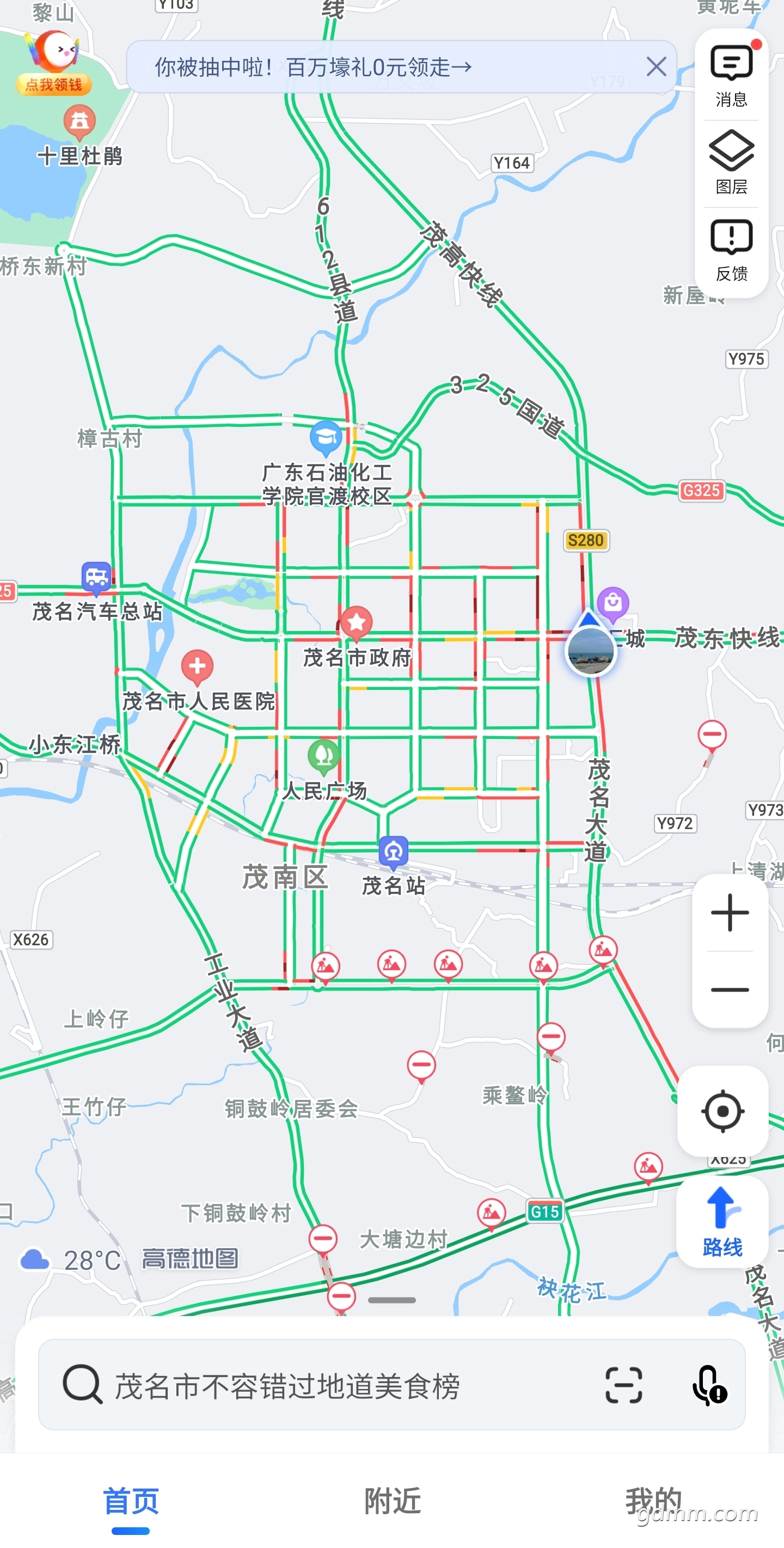This screenshot has height=1548, width=784.
Task: Switch to the 我的 tab
Action: 653,1501
